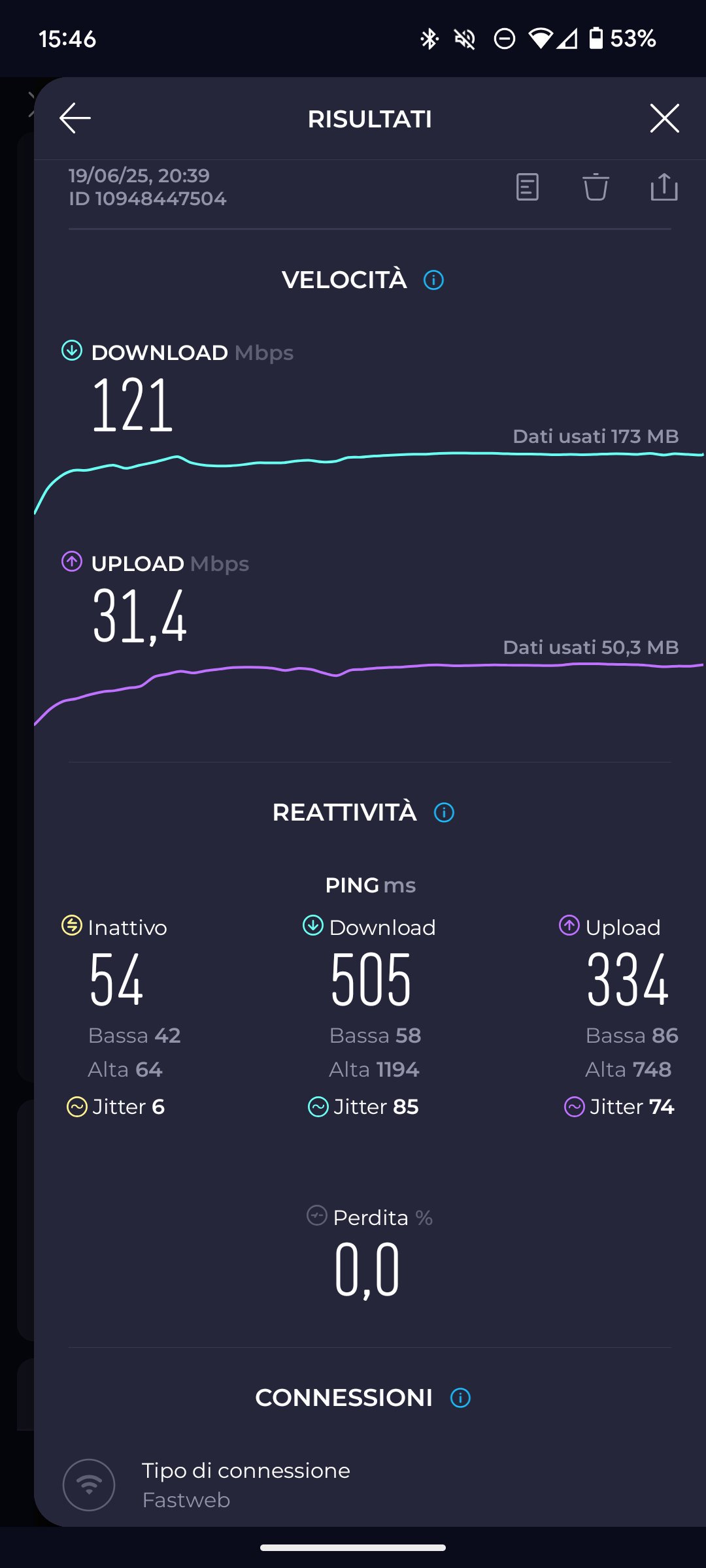Go back using the arrow icon

[x=75, y=118]
